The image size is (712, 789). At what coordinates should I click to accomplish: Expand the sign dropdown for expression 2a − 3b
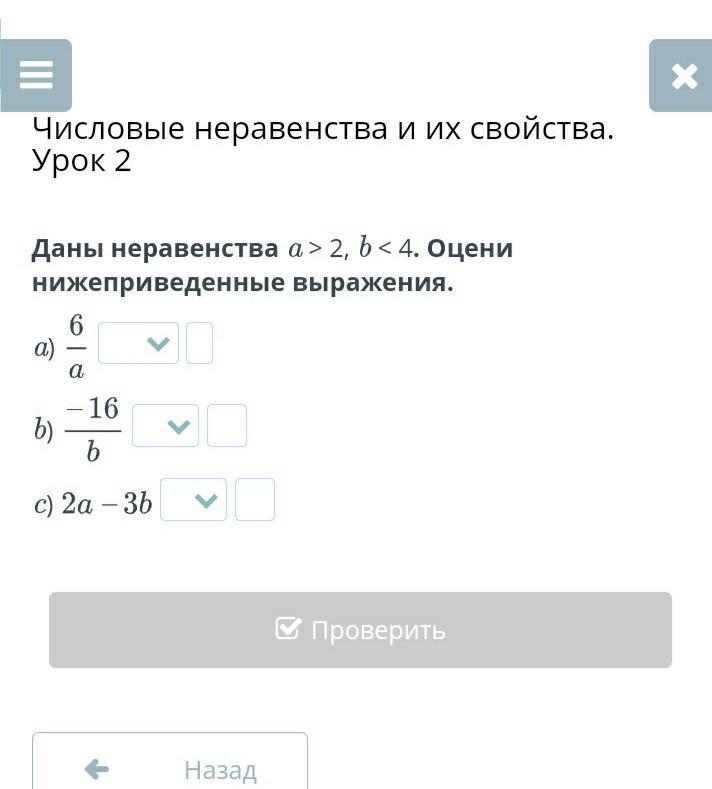194,500
